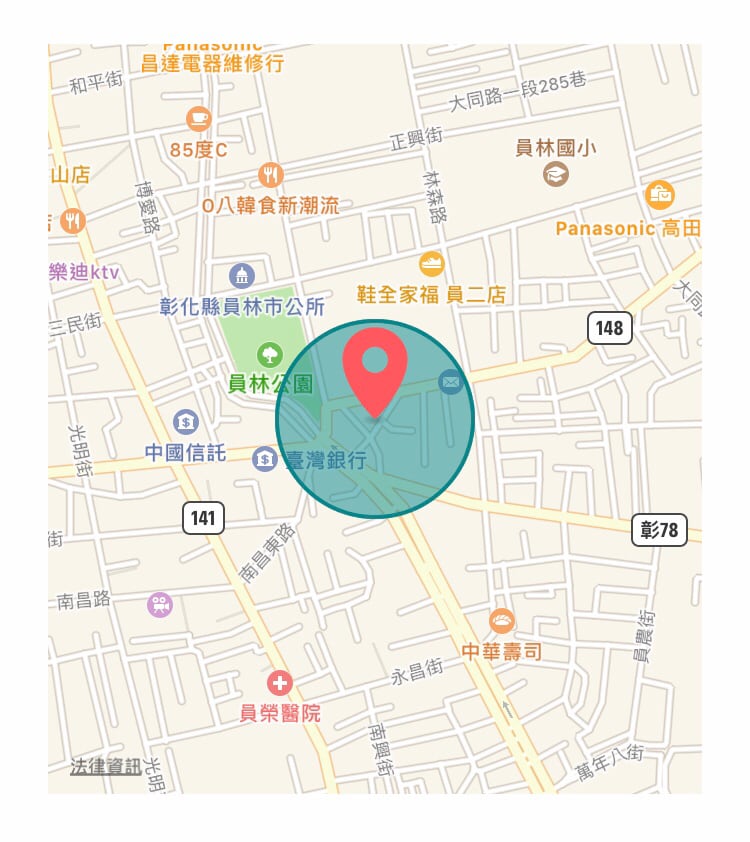750x842 pixels.
Task: Select the 員榮醫院 hospital marker
Action: pos(280,684)
